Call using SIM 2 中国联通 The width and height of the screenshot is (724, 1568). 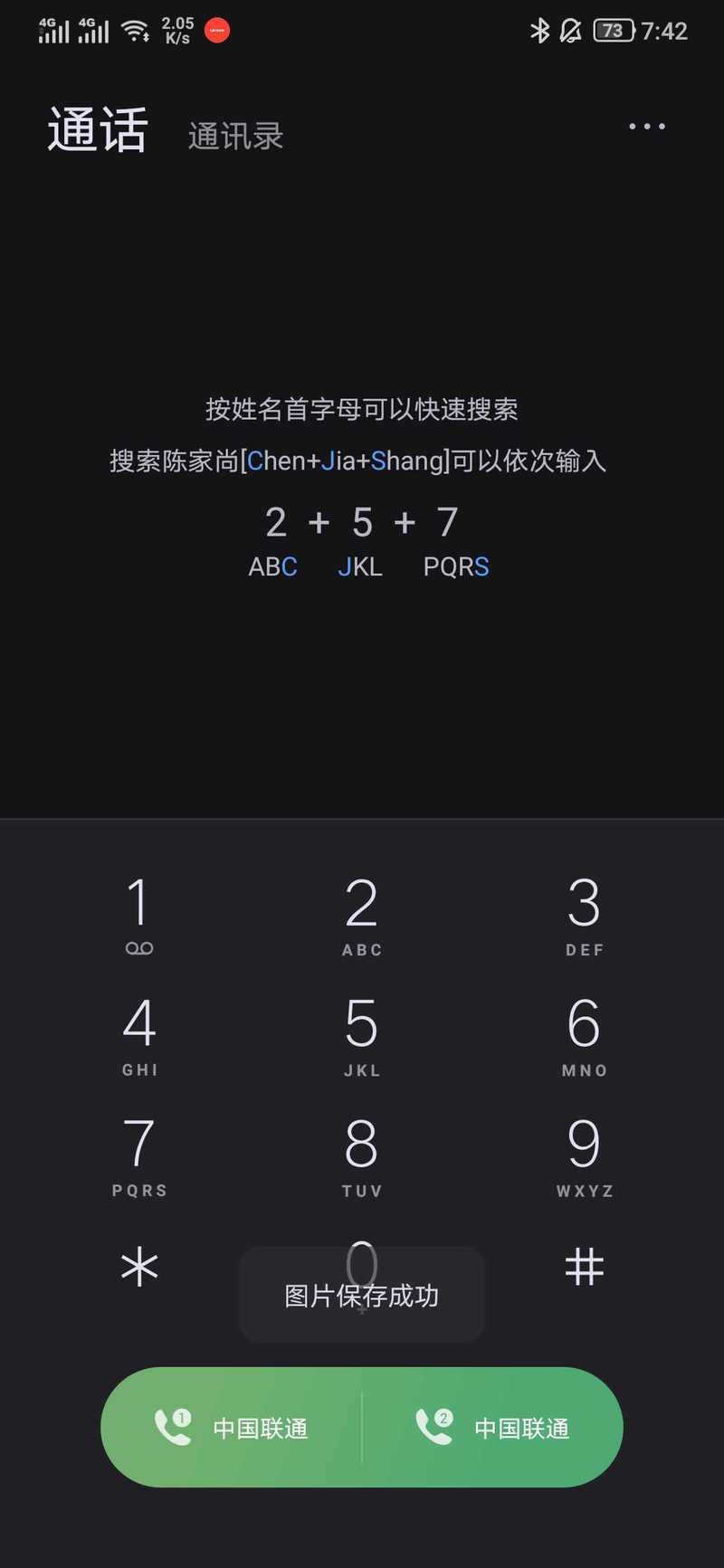[x=493, y=1427]
